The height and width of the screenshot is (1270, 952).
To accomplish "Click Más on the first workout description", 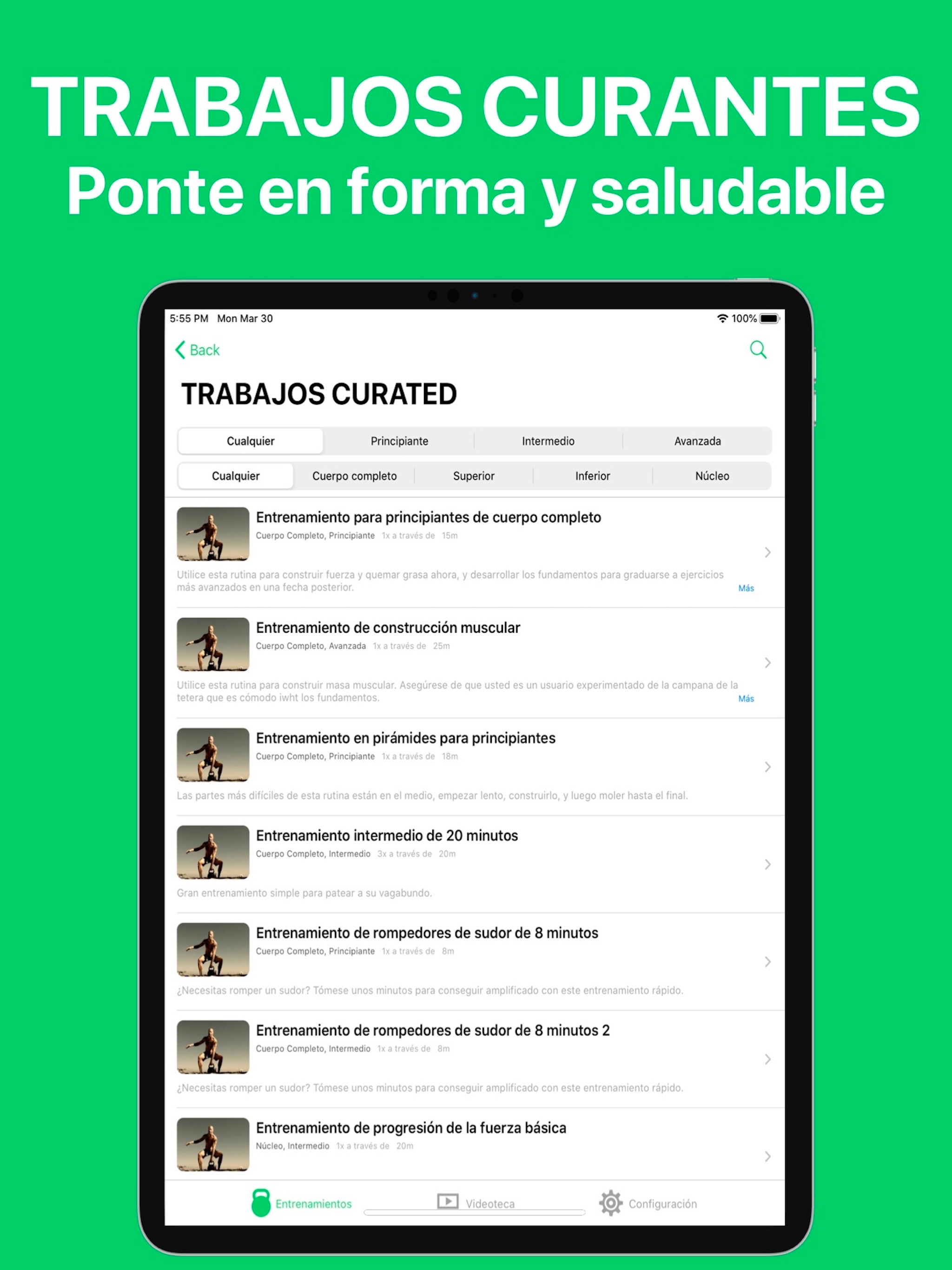I will (x=746, y=588).
